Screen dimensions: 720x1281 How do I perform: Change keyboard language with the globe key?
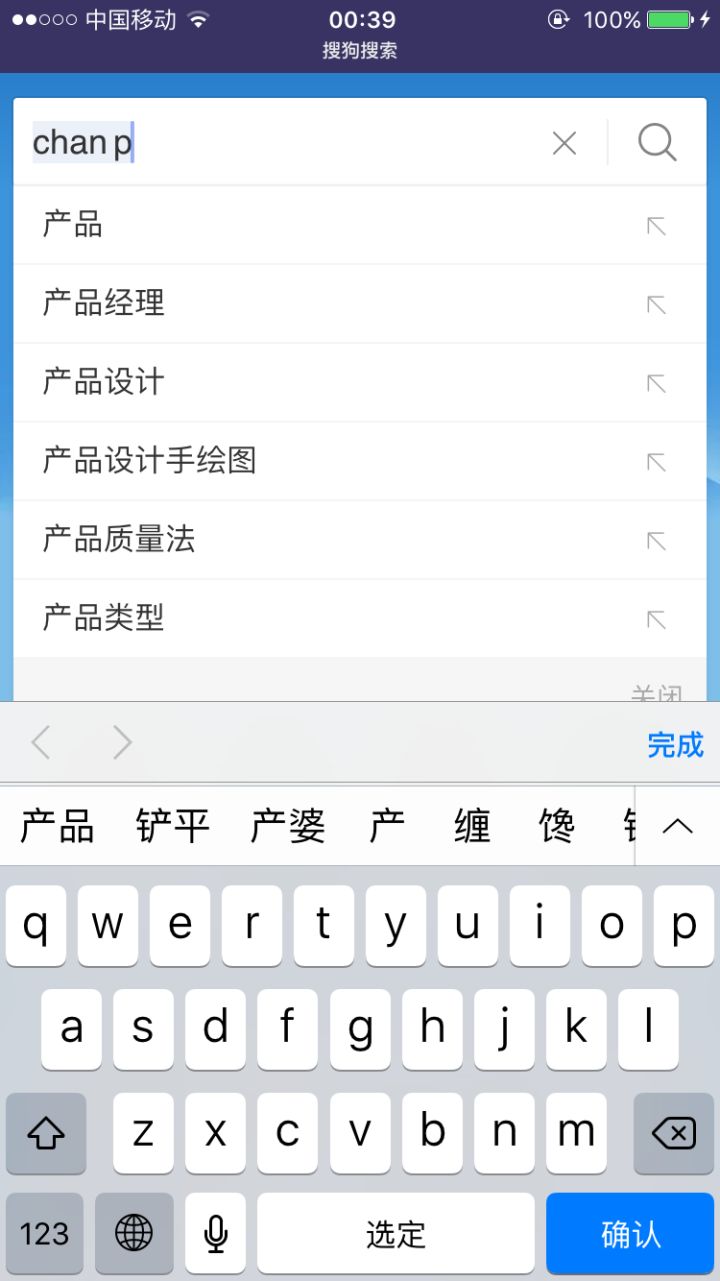[134, 1233]
